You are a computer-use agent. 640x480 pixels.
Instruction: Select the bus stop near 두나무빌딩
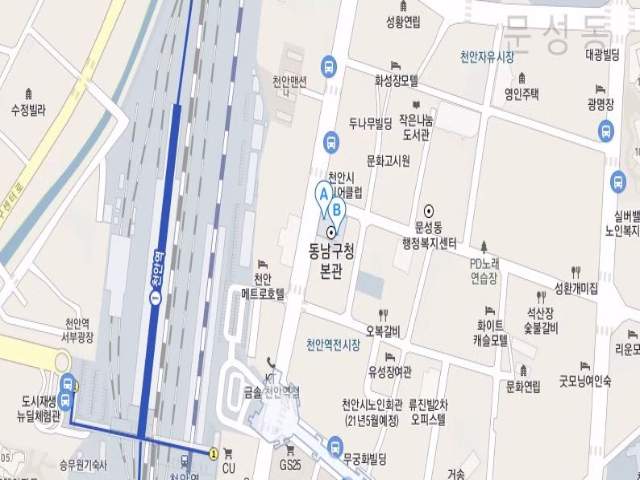coord(331,143)
